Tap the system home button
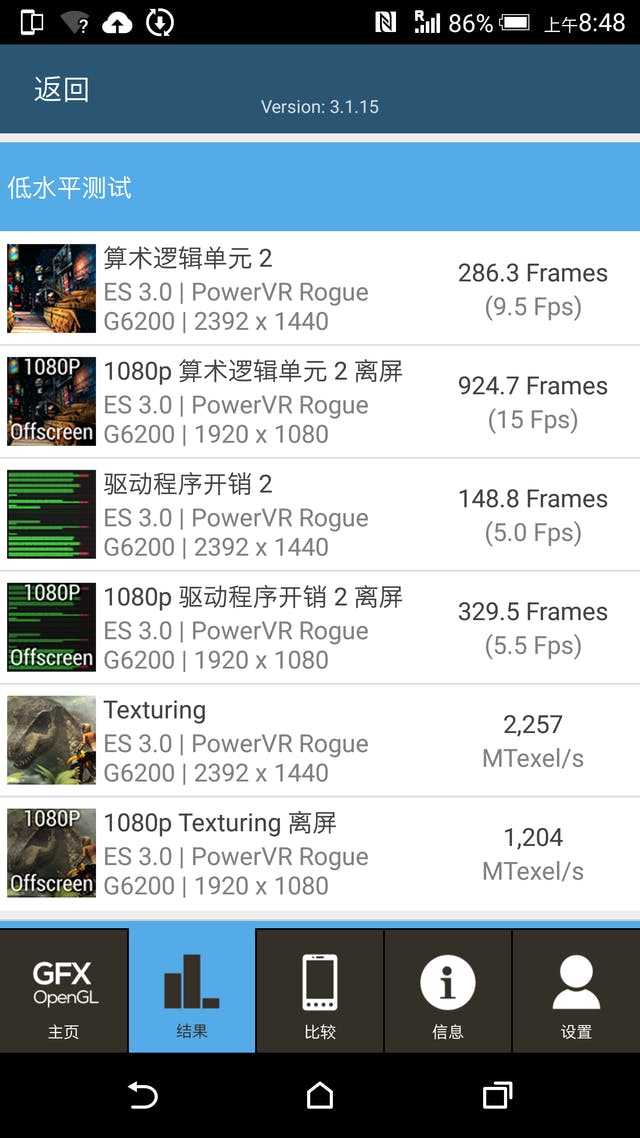This screenshot has height=1138, width=640. (x=320, y=1096)
